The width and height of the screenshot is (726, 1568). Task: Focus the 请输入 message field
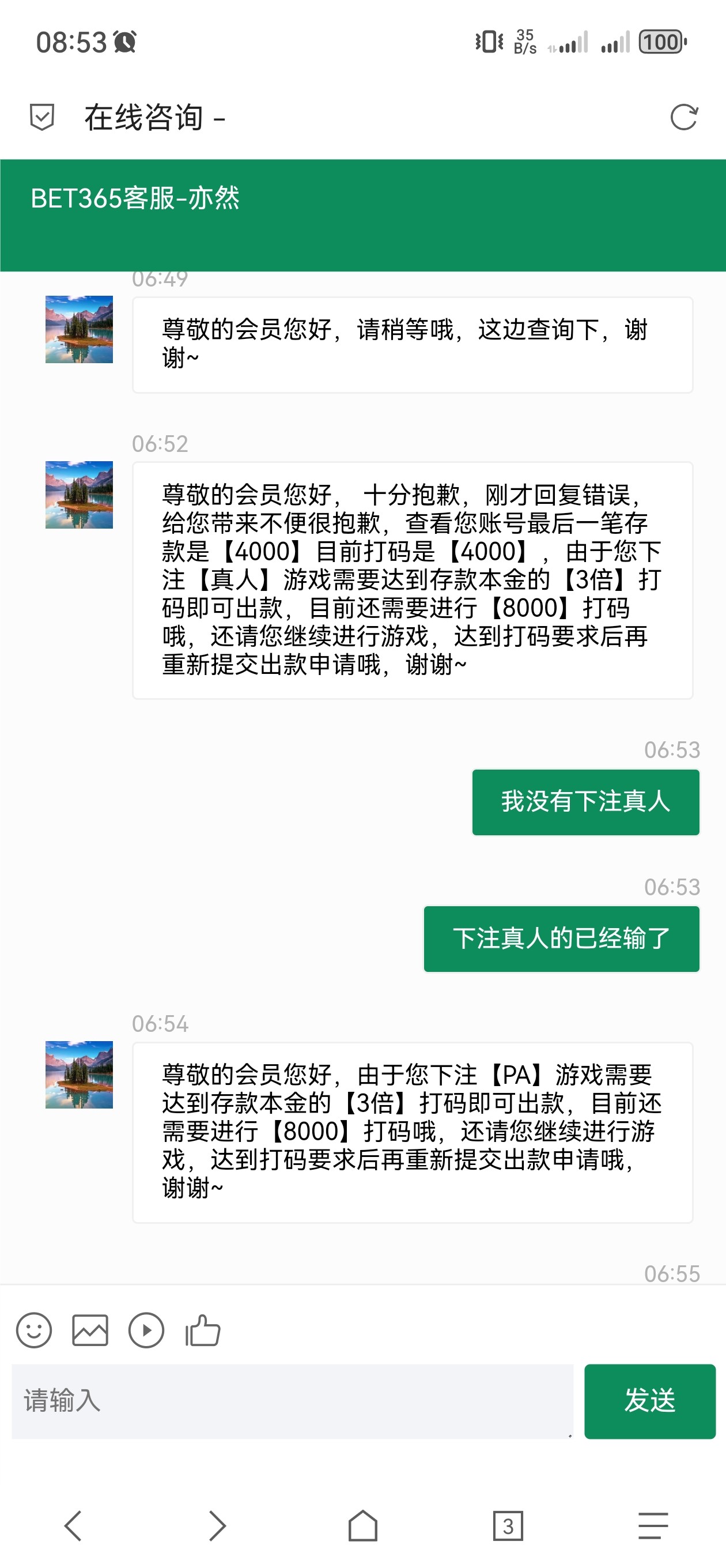pyautogui.click(x=292, y=1401)
